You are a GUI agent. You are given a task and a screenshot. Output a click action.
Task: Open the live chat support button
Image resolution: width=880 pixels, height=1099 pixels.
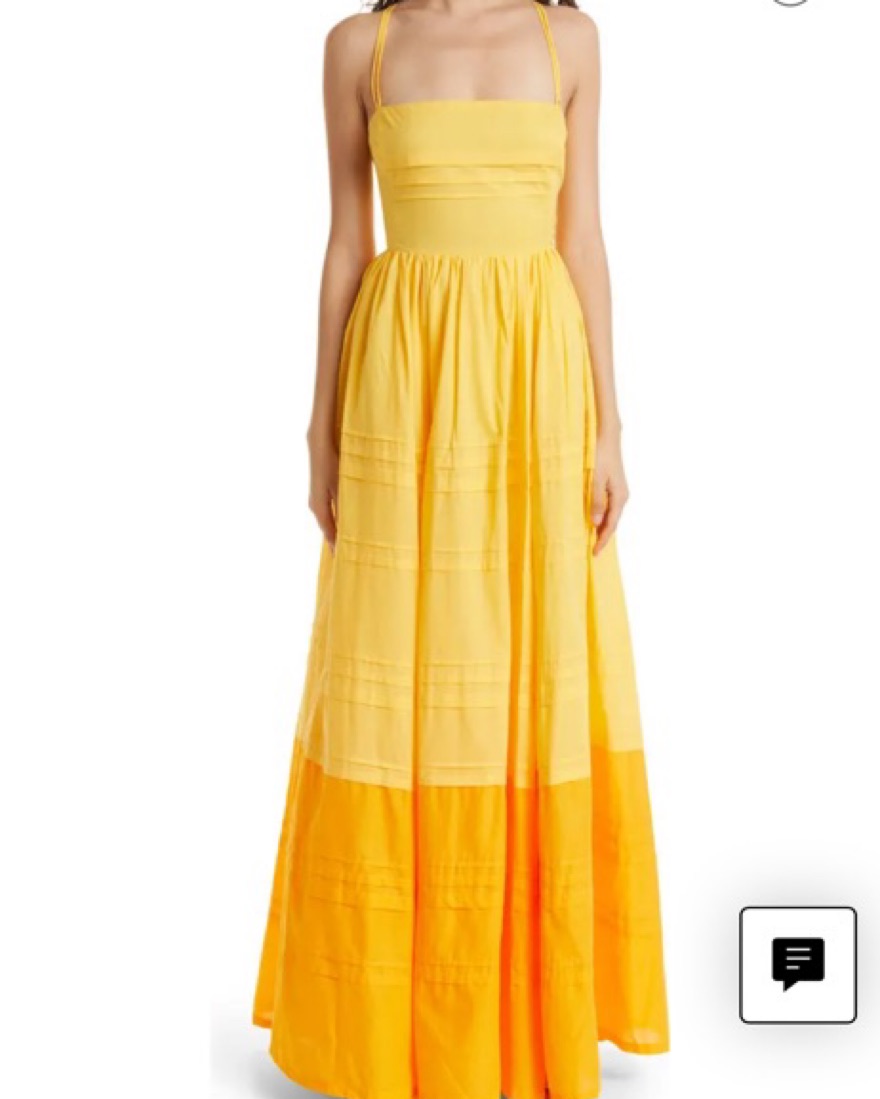[x=797, y=964]
